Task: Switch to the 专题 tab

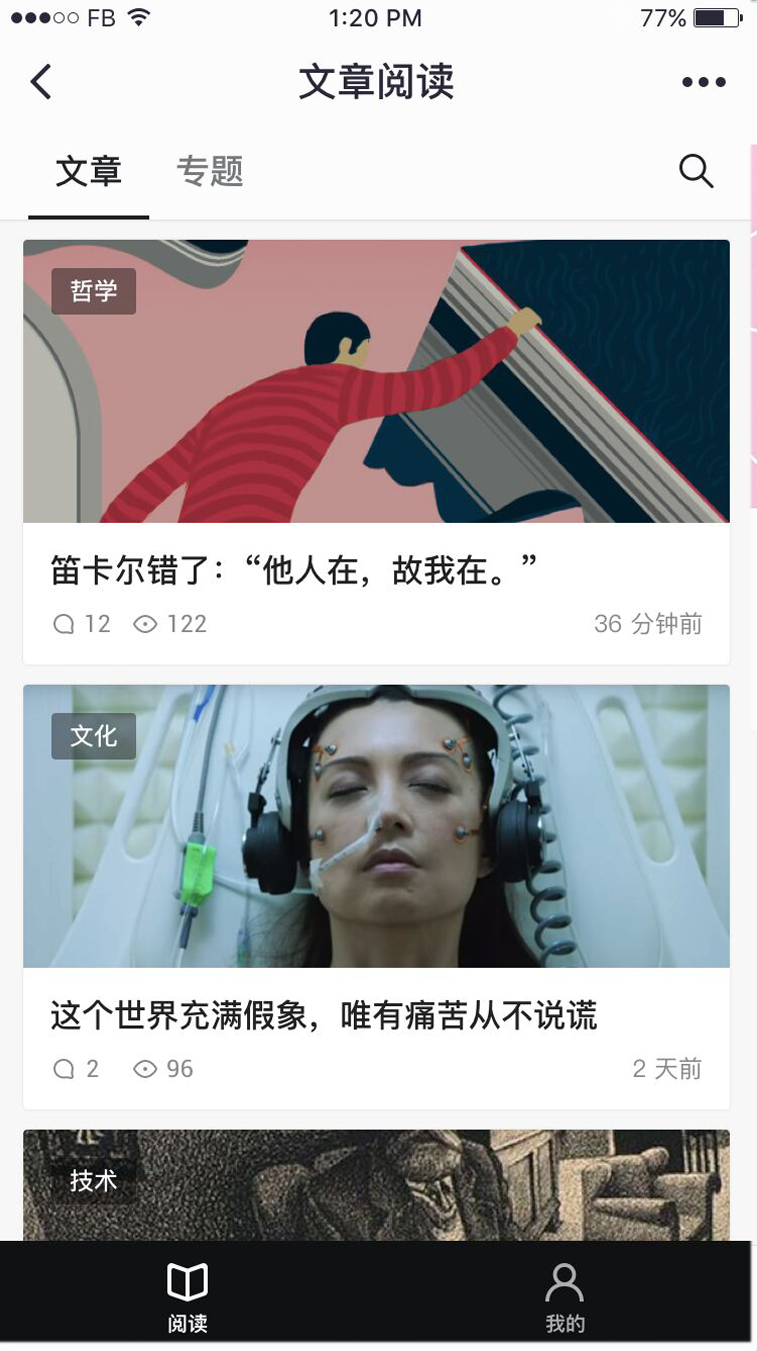Action: tap(210, 171)
